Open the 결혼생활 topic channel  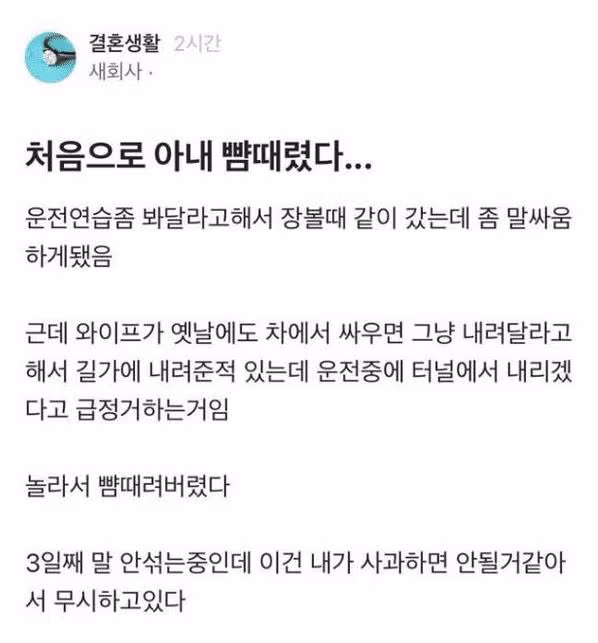124,43
